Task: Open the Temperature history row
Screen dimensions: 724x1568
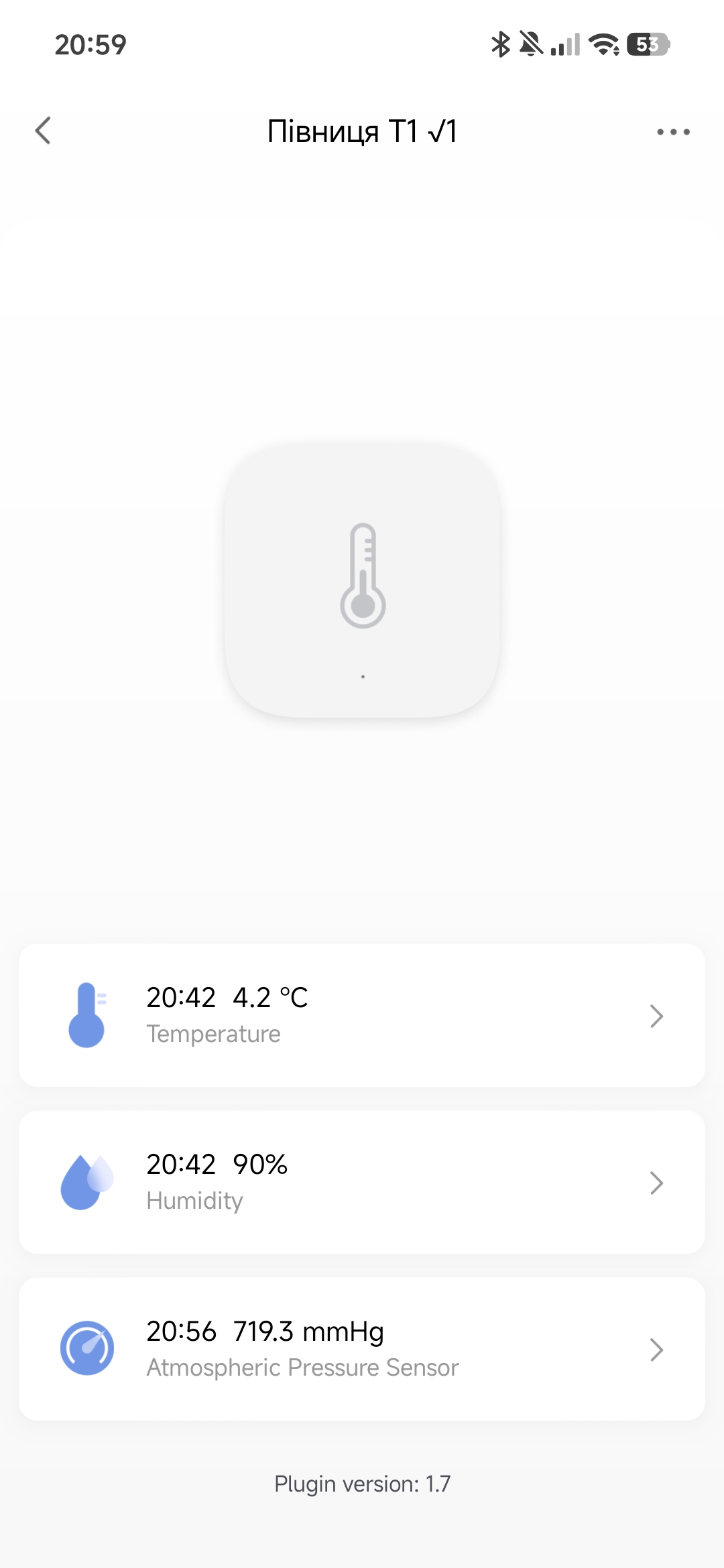Action: (x=362, y=1015)
